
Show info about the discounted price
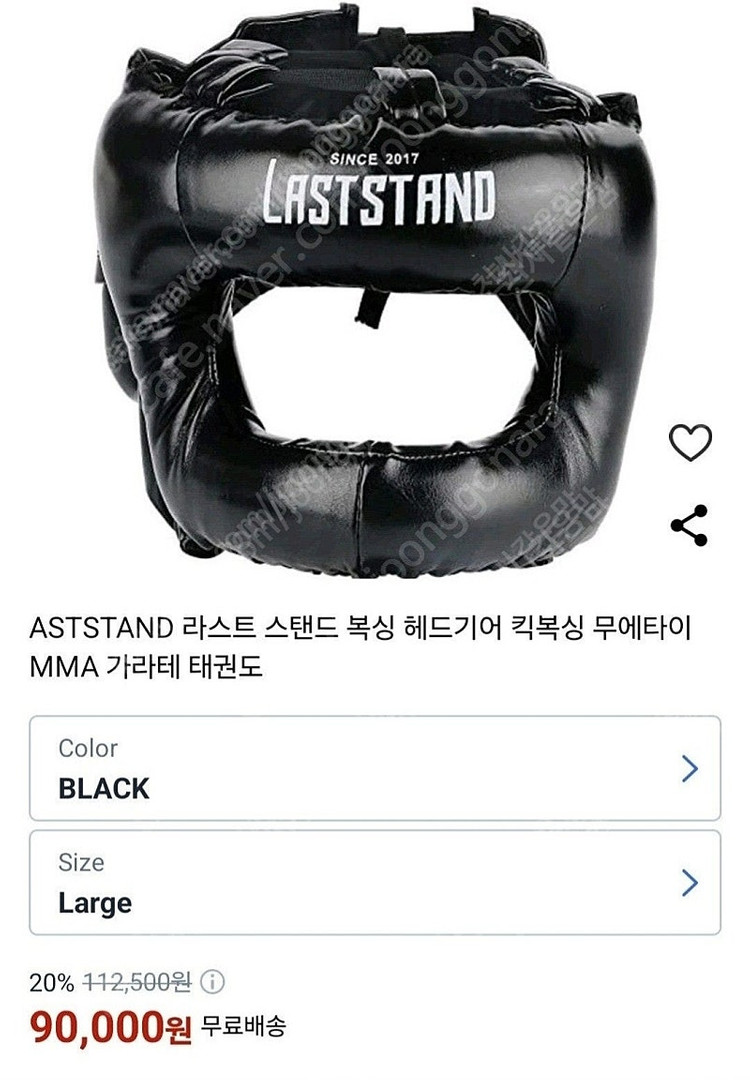point(212,982)
